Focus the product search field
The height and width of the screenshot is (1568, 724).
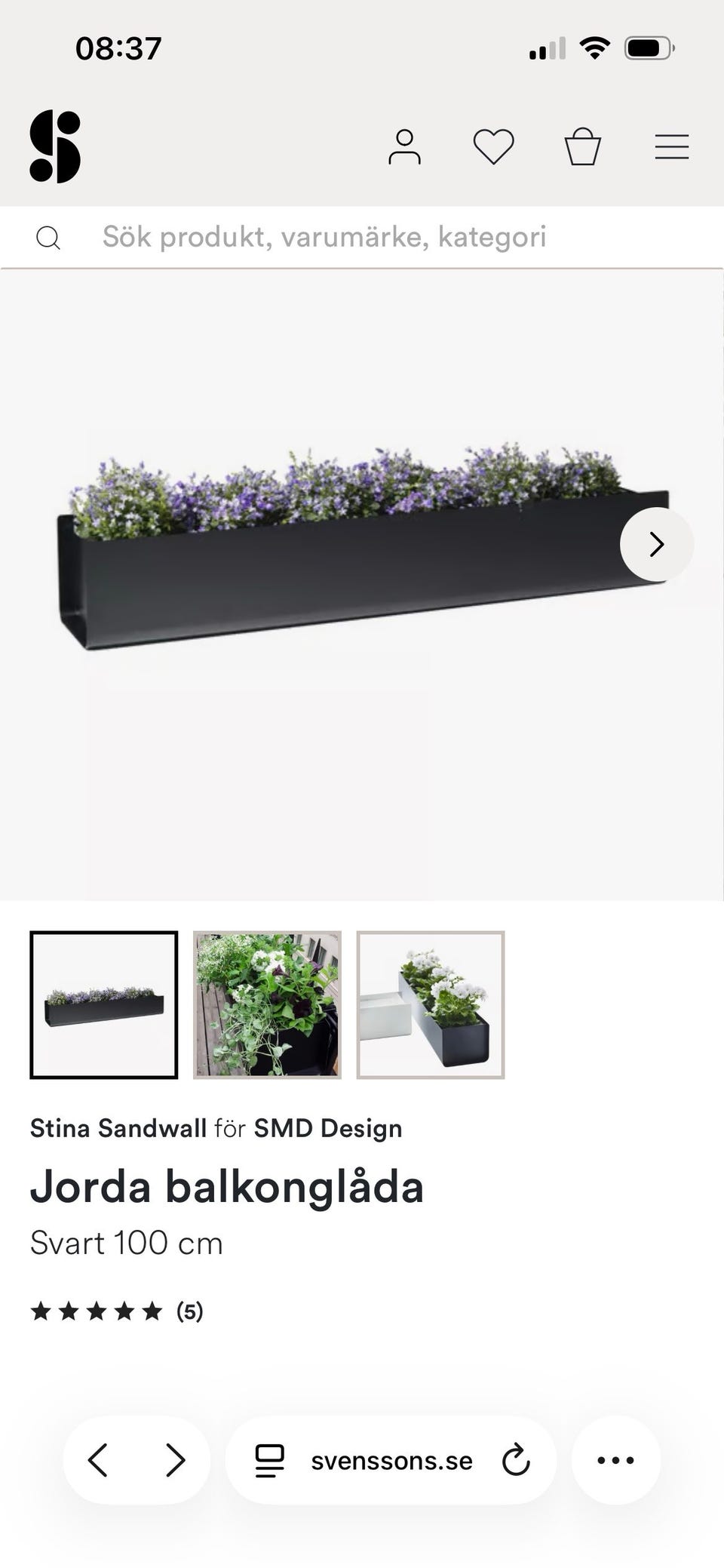pos(324,237)
